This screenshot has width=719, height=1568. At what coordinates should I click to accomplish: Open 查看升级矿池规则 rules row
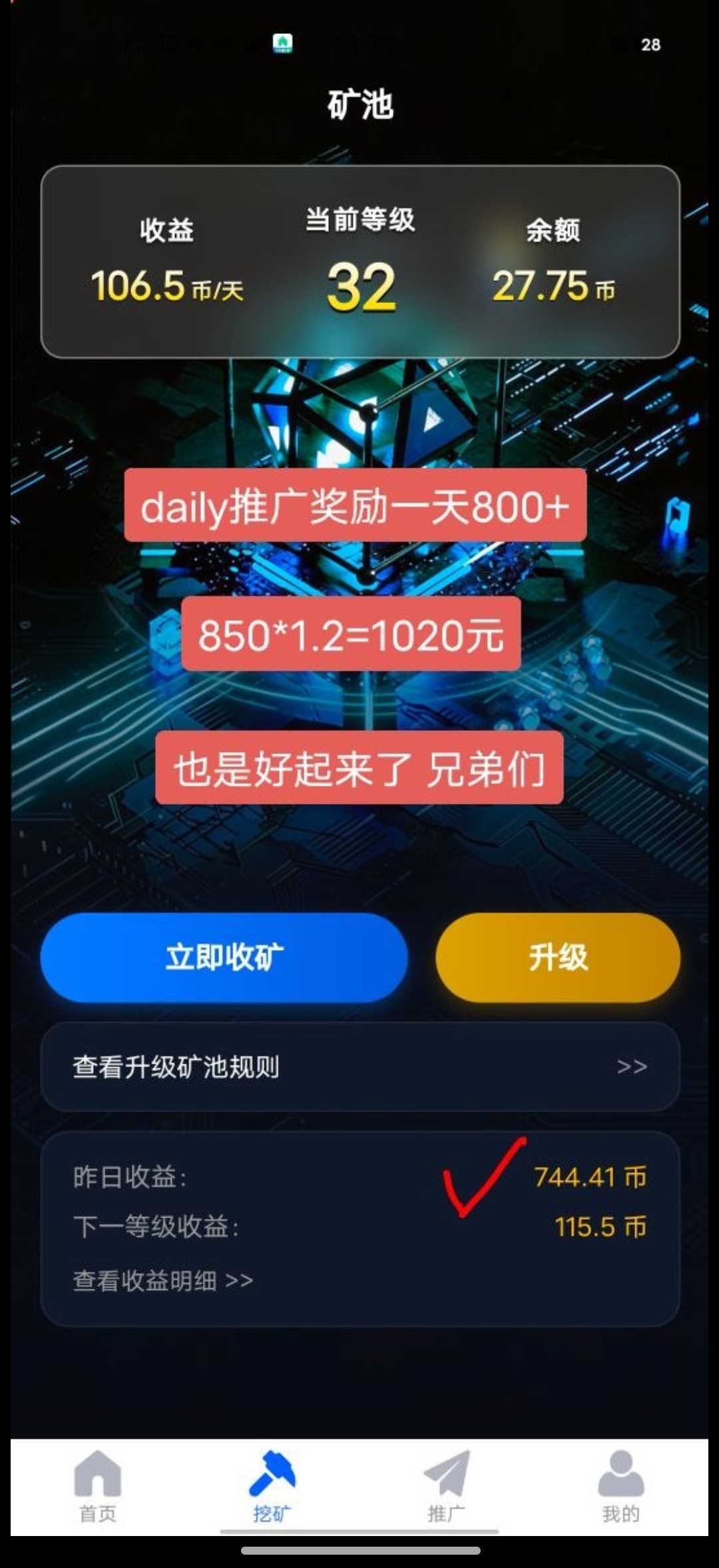359,1067
